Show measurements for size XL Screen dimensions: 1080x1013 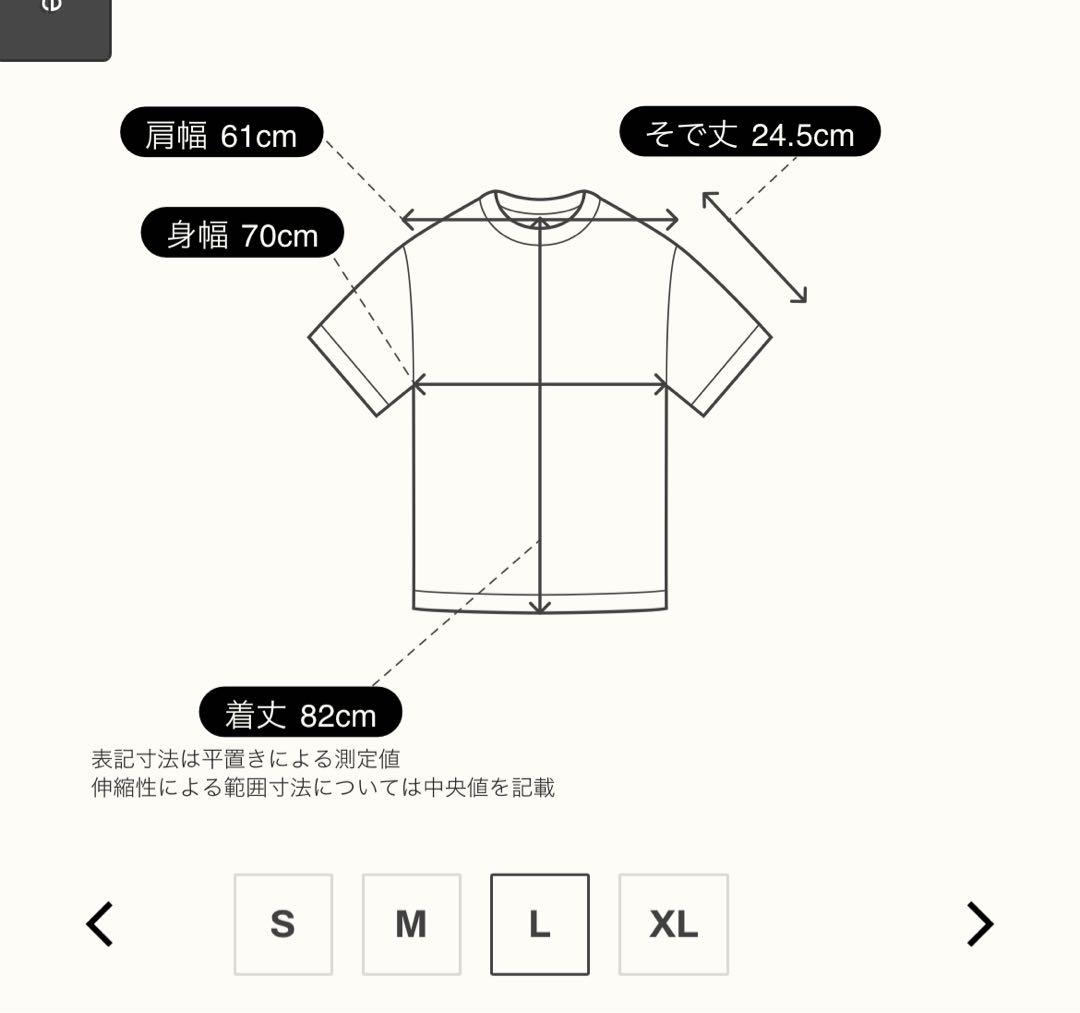point(673,924)
